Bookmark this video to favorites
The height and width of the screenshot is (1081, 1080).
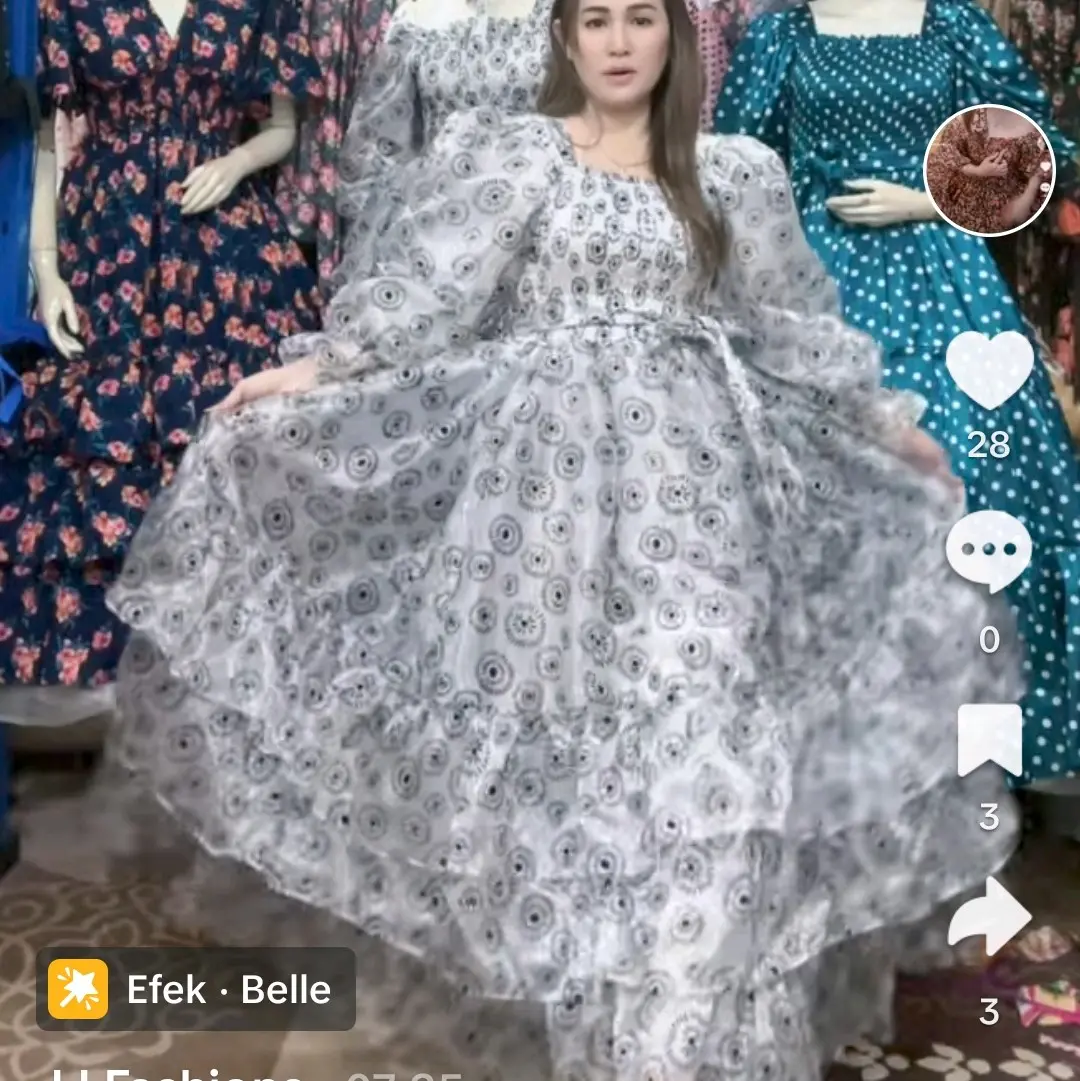[989, 740]
